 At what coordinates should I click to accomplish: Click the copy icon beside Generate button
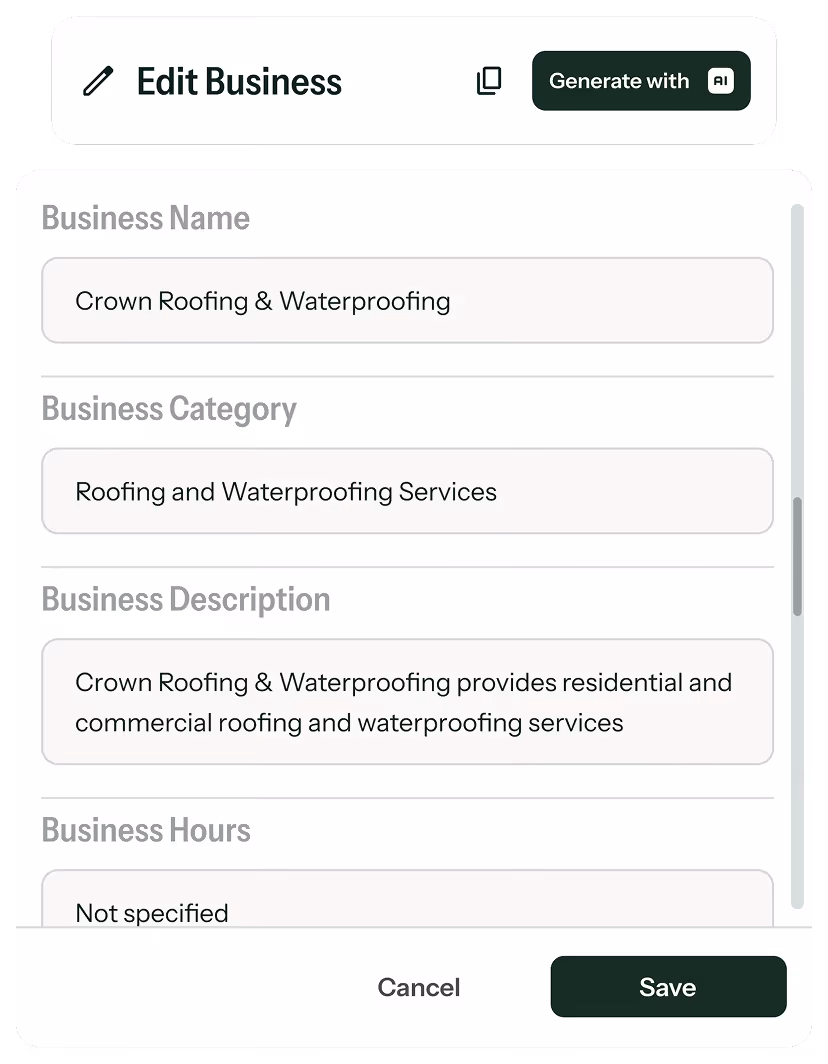coord(489,81)
